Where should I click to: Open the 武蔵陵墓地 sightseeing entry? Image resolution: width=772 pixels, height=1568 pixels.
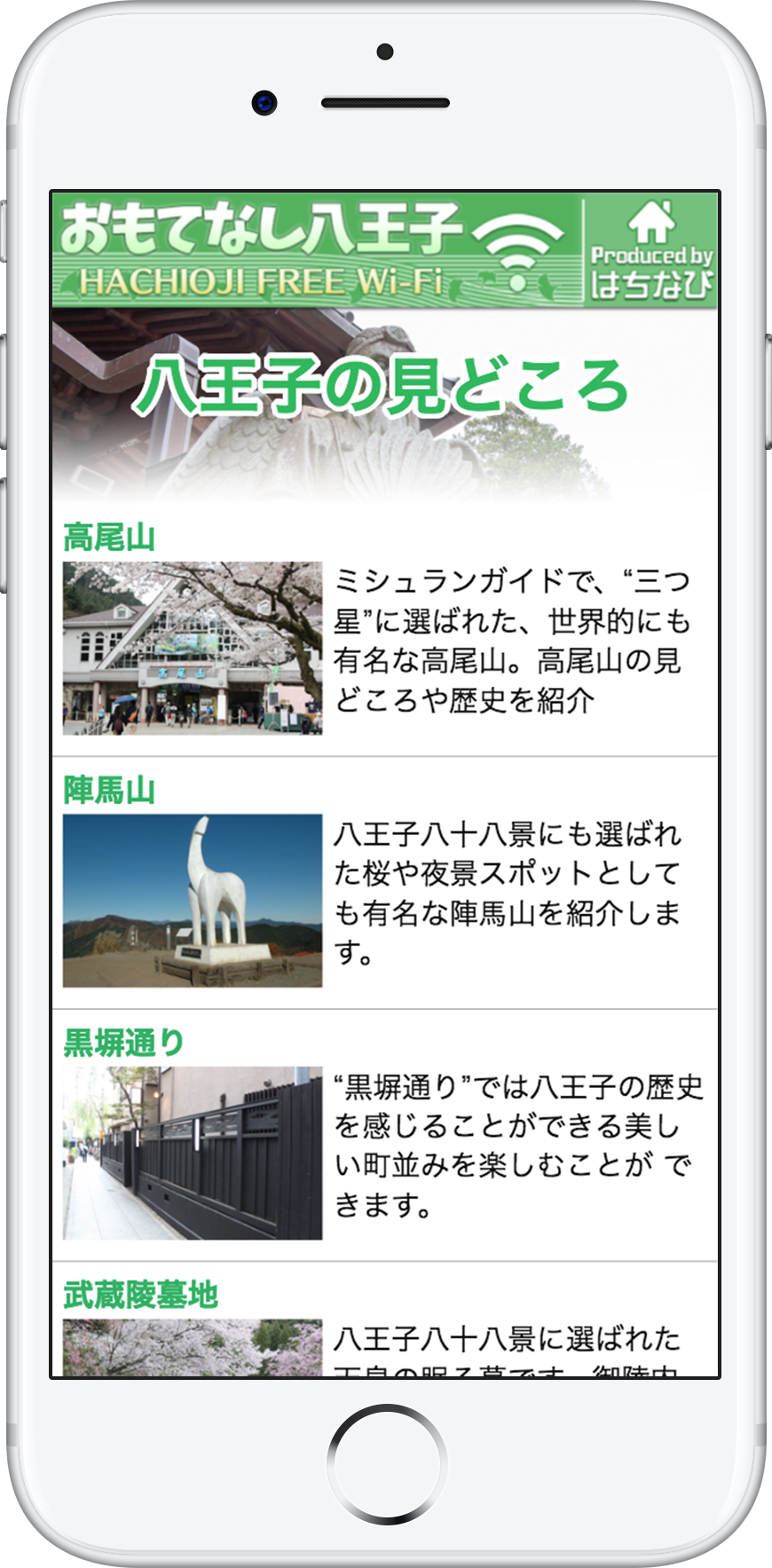click(x=385, y=1320)
